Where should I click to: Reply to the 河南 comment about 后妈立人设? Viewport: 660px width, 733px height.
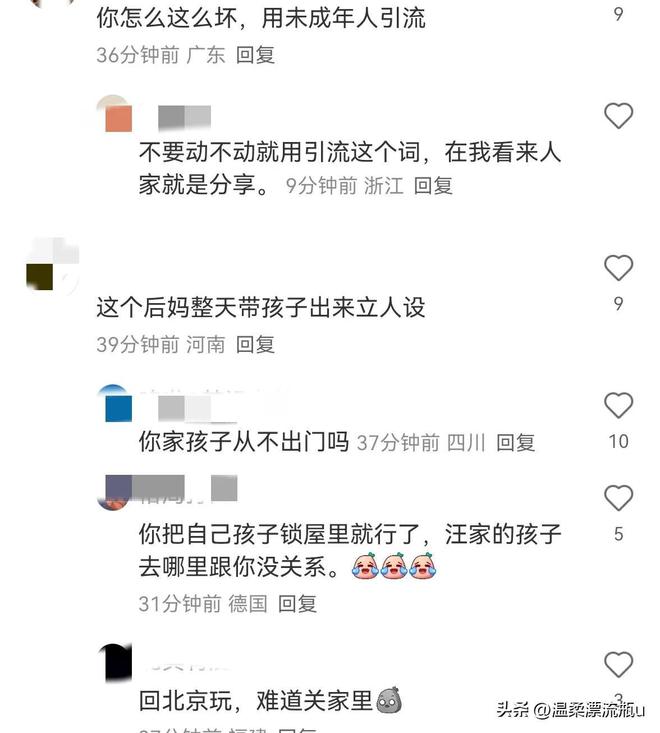pyautogui.click(x=255, y=344)
